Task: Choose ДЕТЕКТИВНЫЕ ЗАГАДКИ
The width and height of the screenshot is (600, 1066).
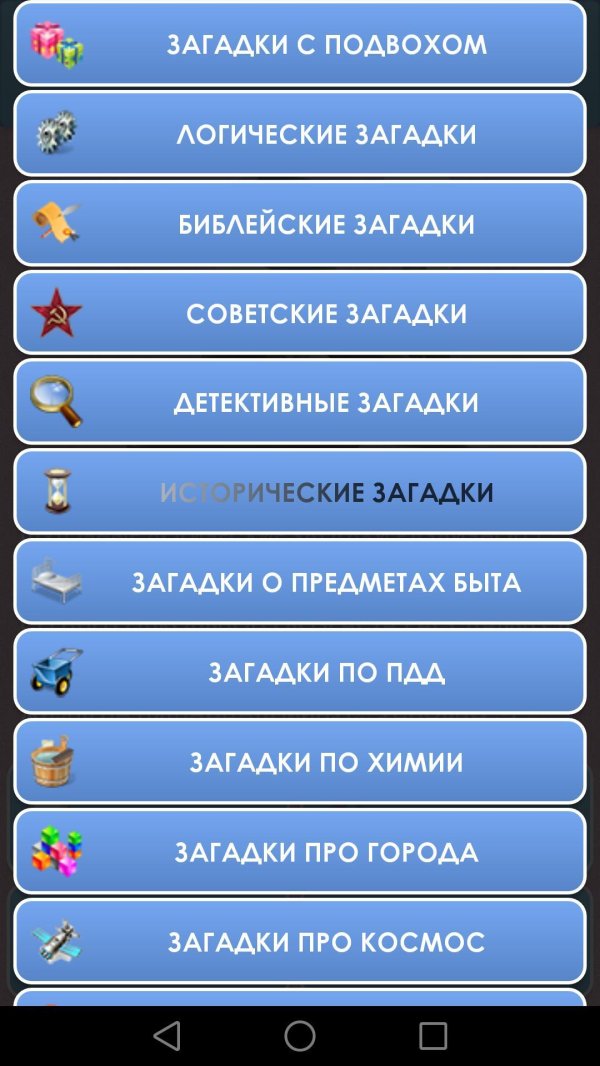Action: click(x=300, y=402)
